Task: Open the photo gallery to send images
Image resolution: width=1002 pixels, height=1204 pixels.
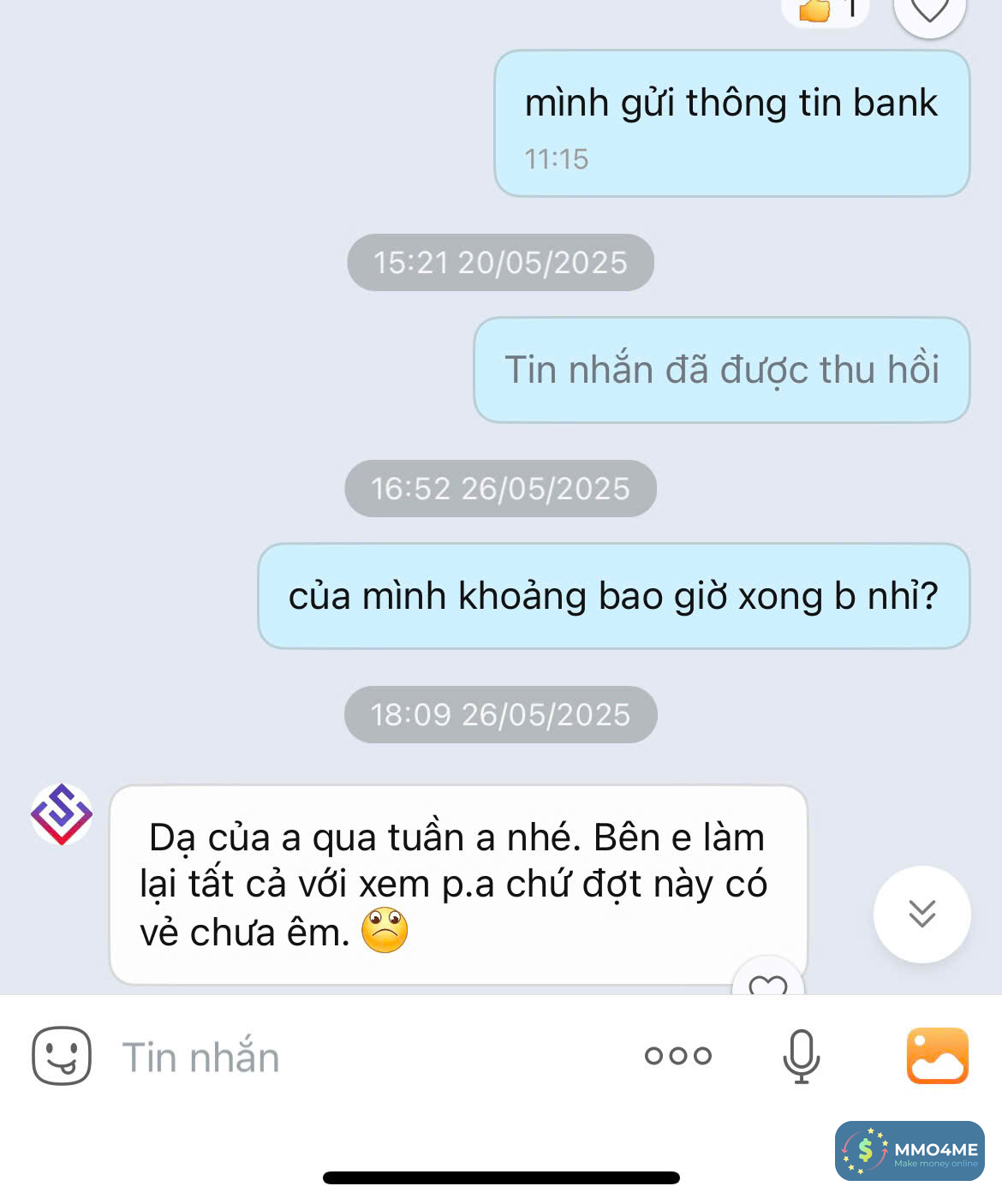Action: 938,1056
